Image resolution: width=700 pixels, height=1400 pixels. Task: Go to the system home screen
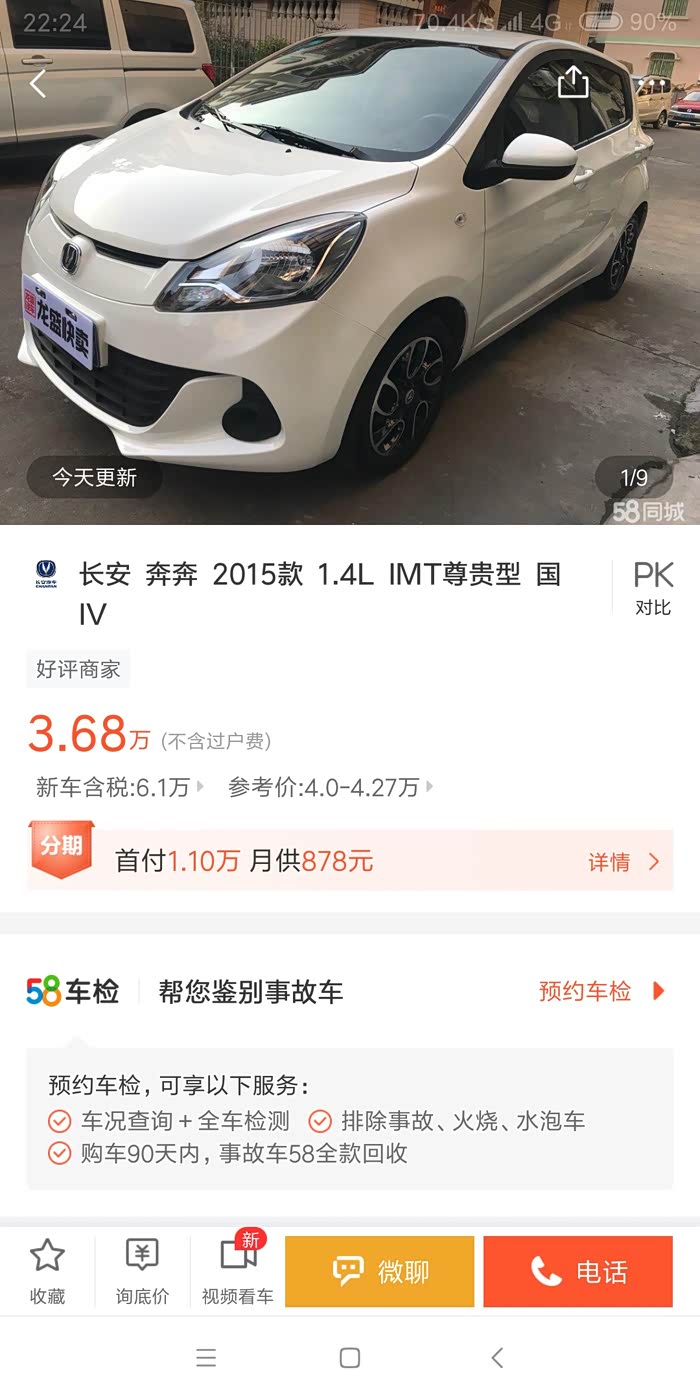point(349,1357)
